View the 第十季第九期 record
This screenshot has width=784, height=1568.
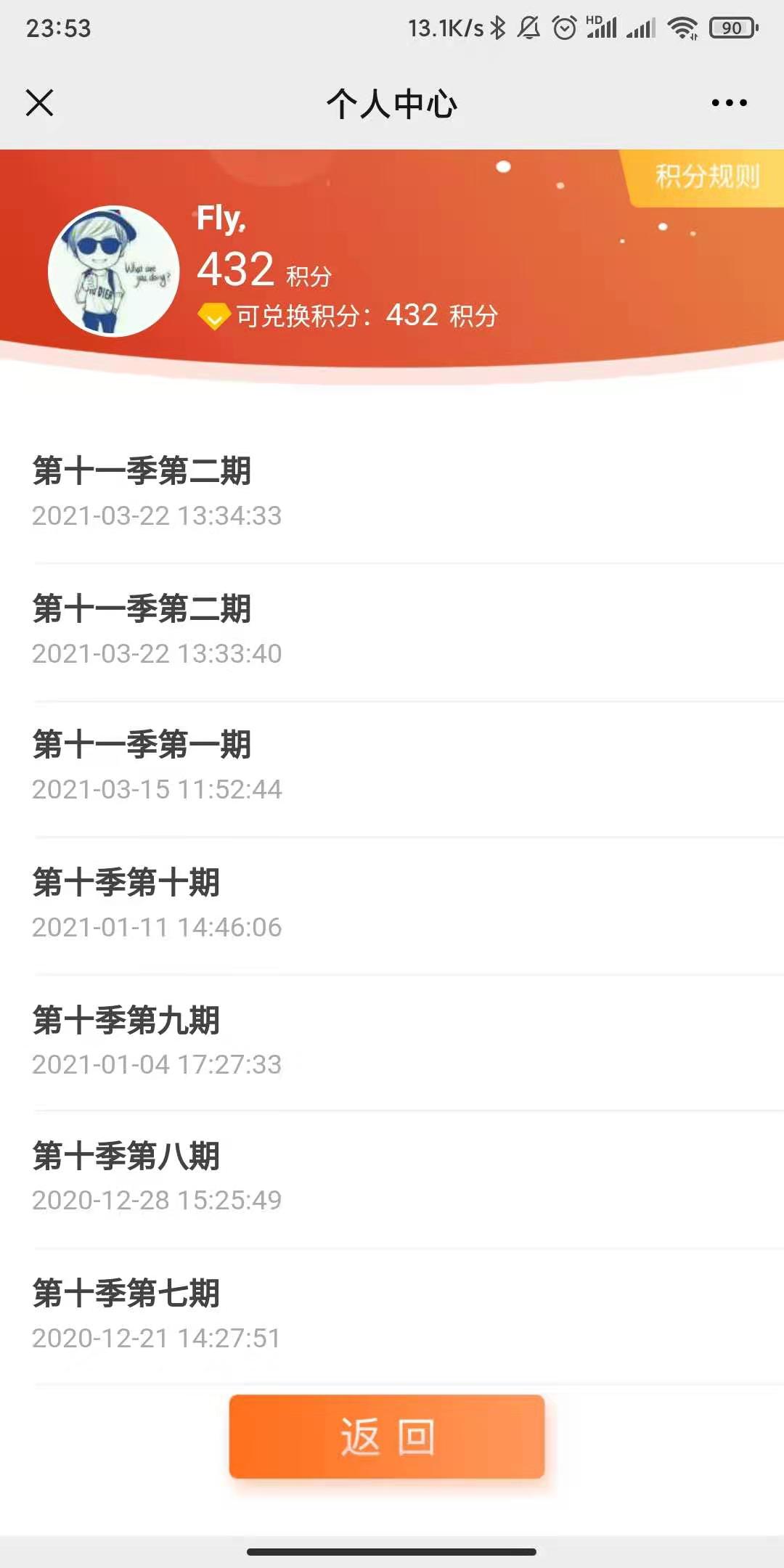[x=392, y=1041]
